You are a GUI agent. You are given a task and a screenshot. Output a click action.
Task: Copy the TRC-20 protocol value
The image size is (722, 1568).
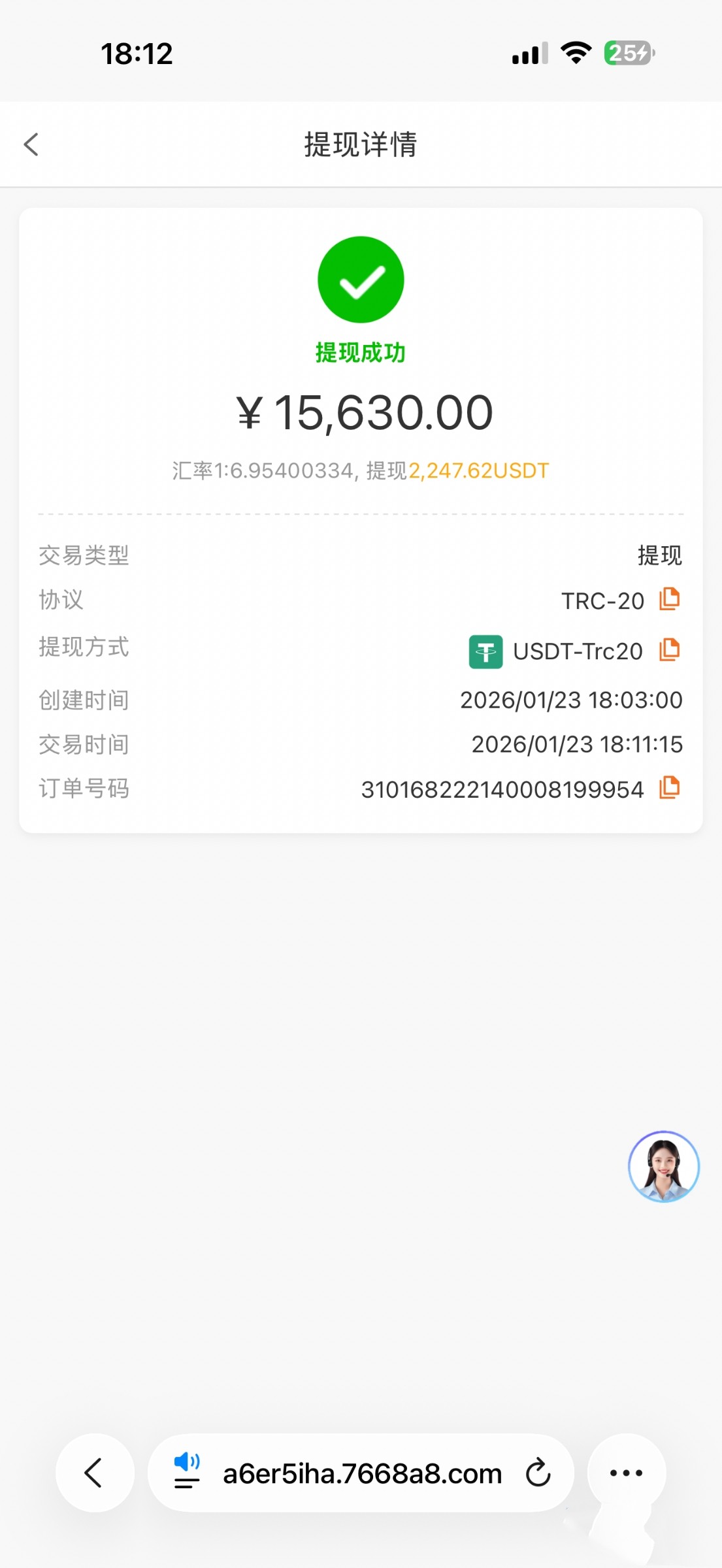tap(669, 599)
